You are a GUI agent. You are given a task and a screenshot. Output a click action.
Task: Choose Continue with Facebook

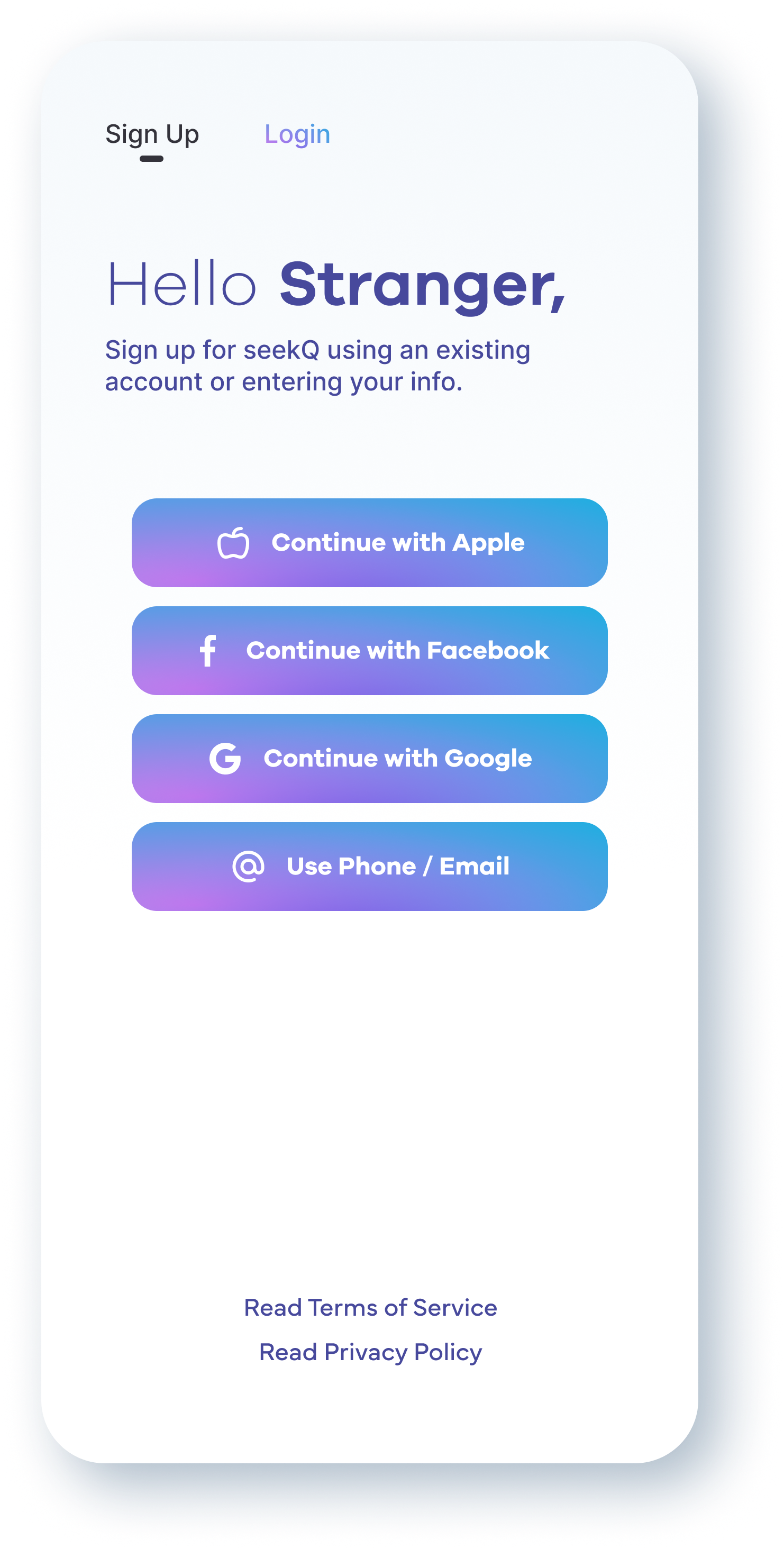[x=369, y=651]
